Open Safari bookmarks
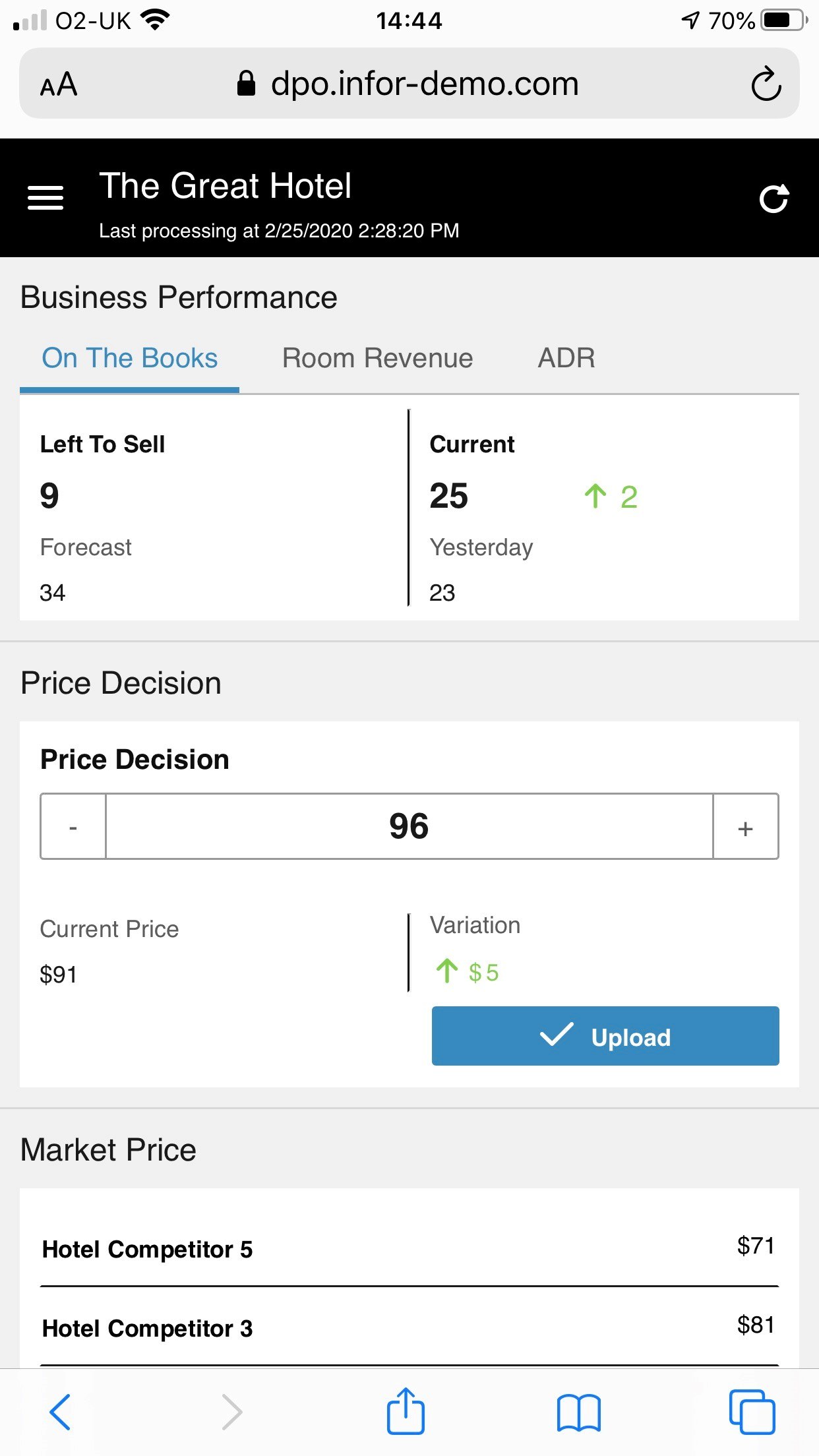 pos(578,1412)
